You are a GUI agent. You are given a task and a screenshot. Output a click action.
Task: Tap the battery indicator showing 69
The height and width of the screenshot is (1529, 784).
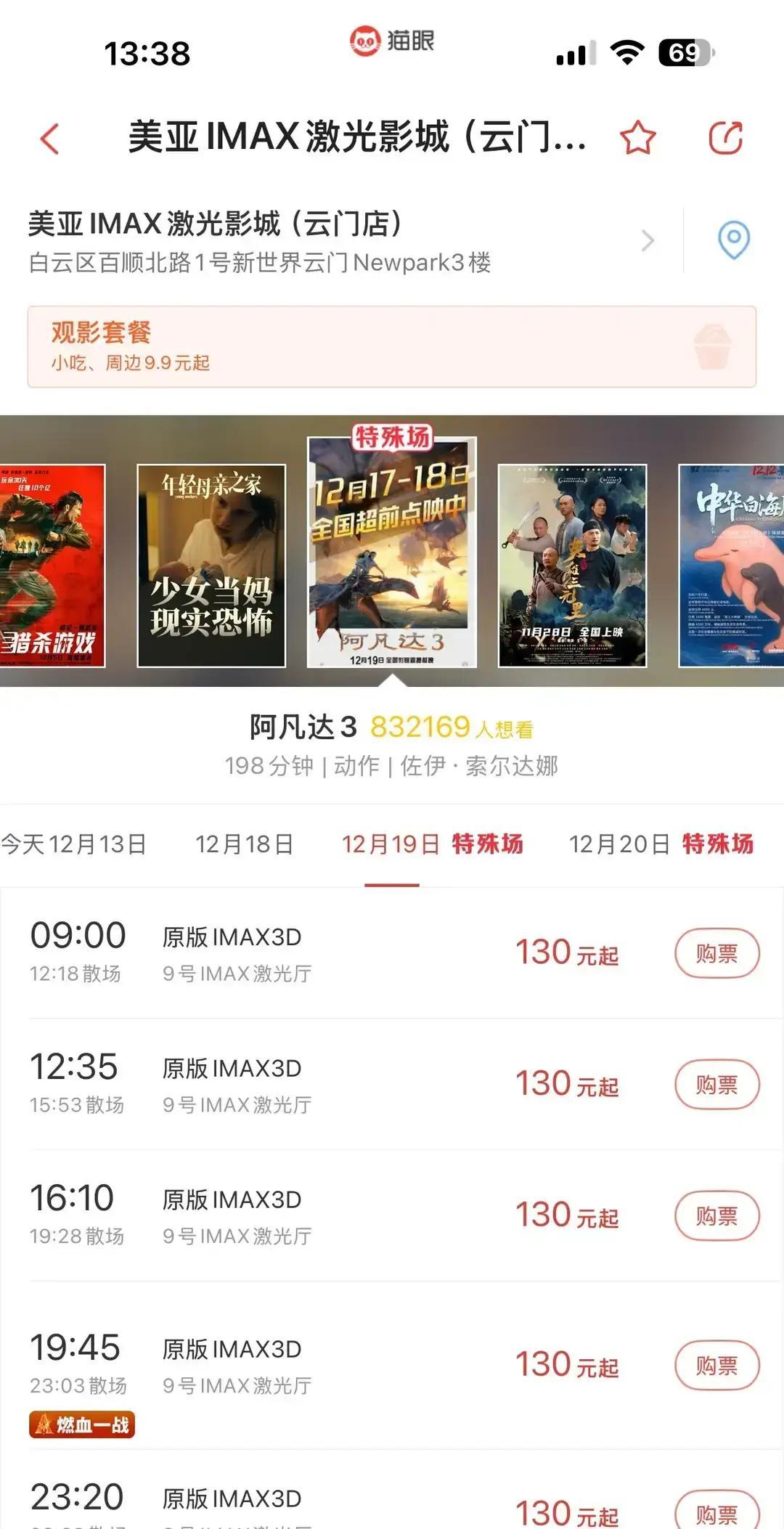point(683,46)
